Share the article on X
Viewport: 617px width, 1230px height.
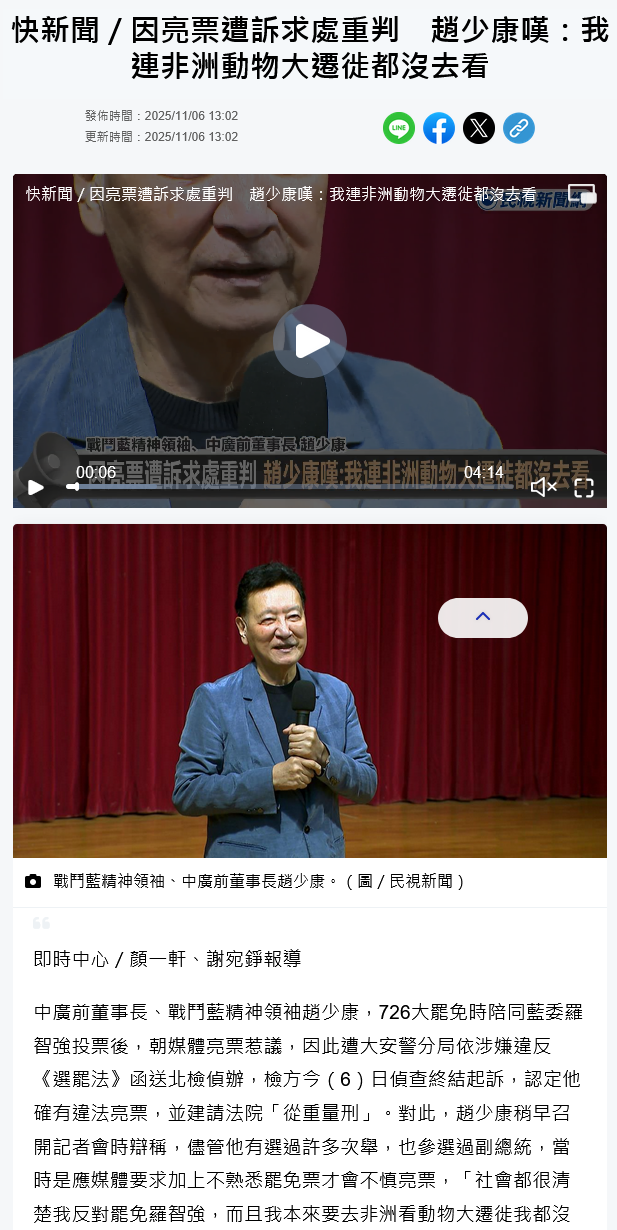[479, 128]
